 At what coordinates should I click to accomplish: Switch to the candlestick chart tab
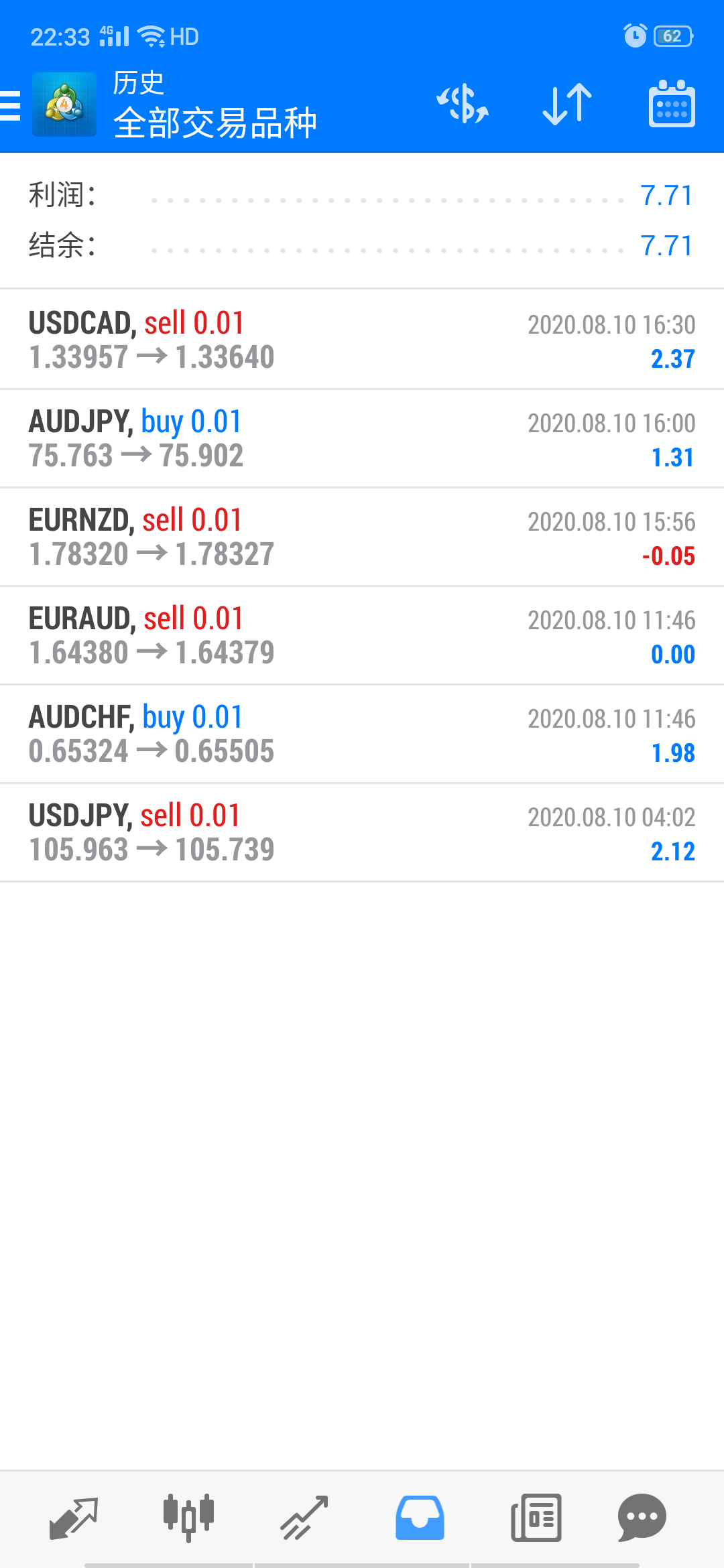[188, 1518]
